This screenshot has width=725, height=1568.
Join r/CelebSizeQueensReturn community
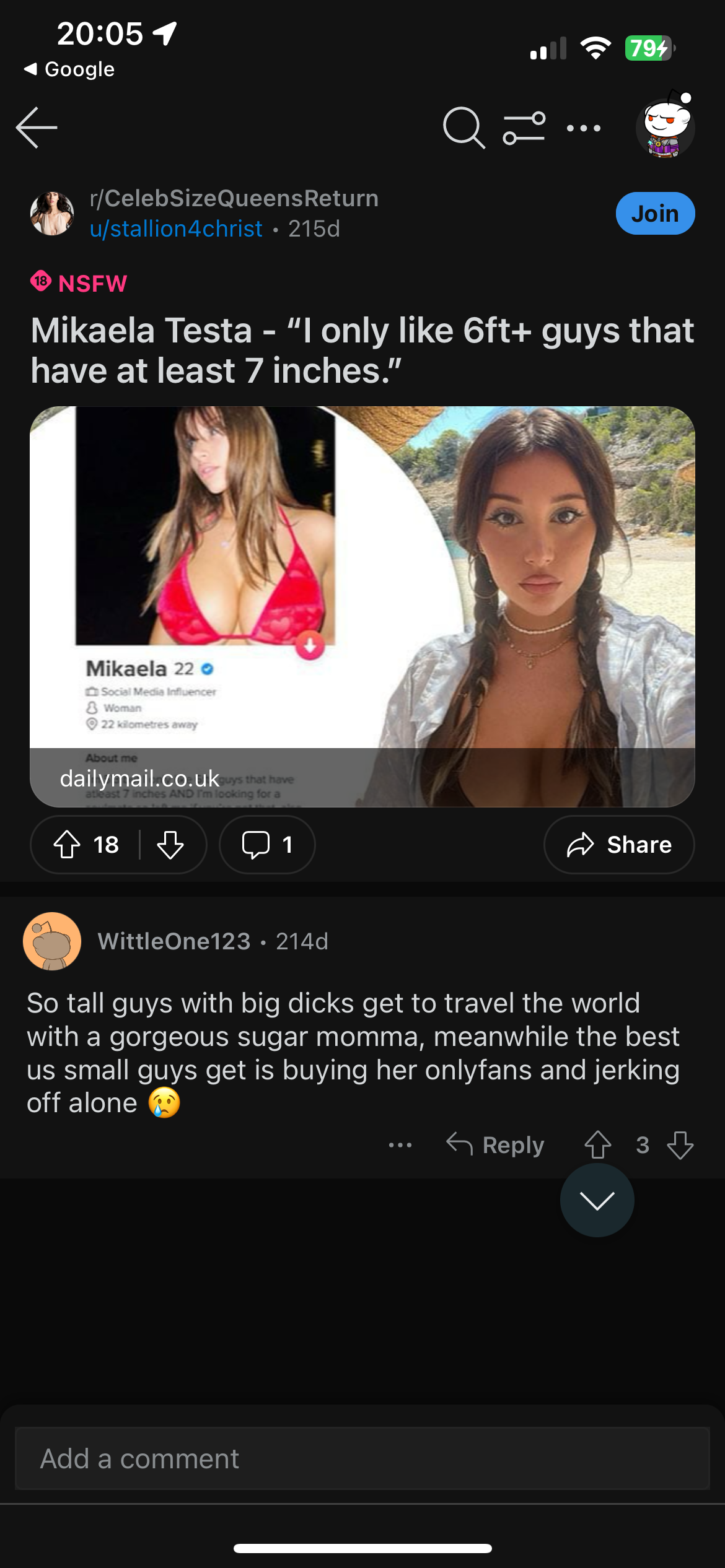655,214
